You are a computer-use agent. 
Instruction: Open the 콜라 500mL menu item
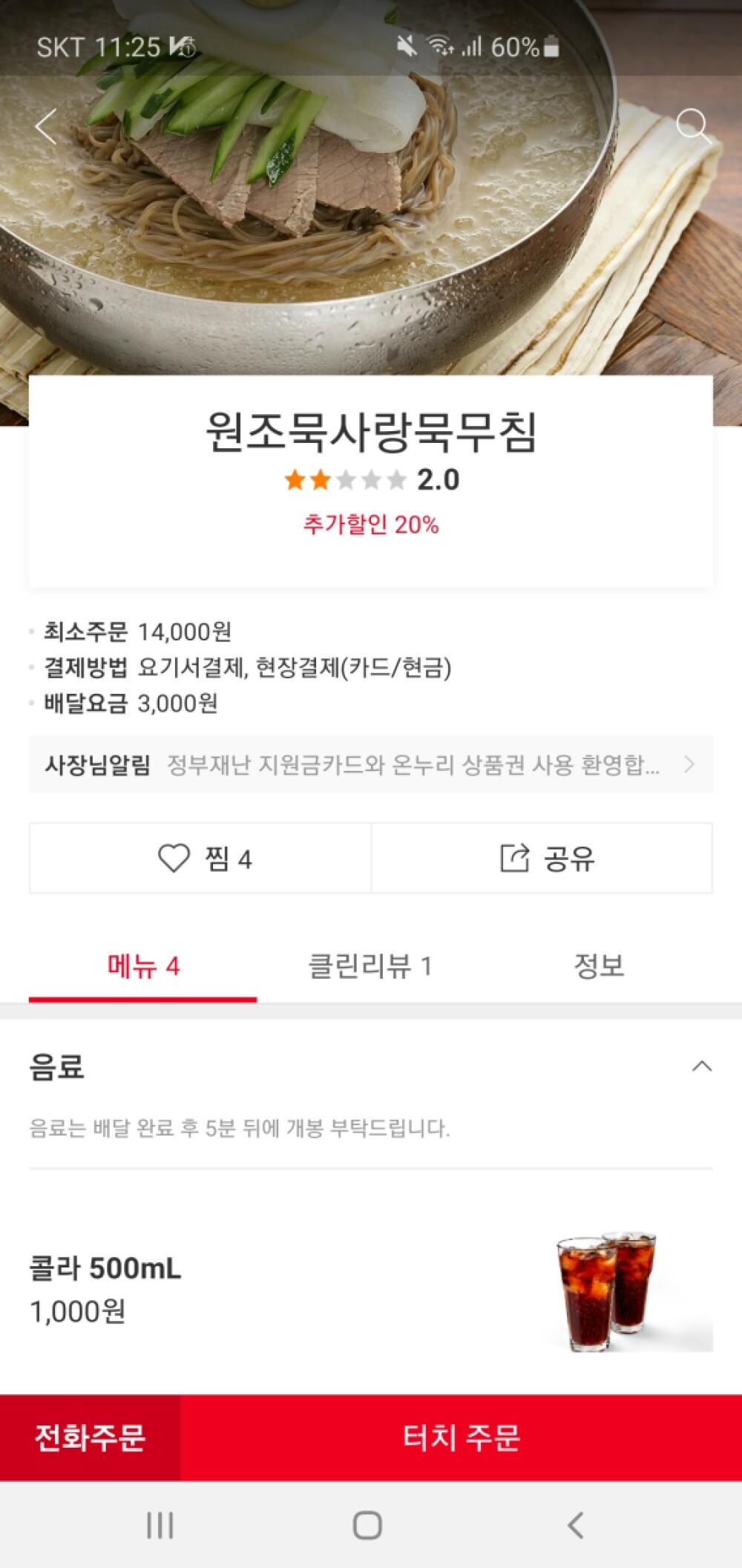(371, 1290)
